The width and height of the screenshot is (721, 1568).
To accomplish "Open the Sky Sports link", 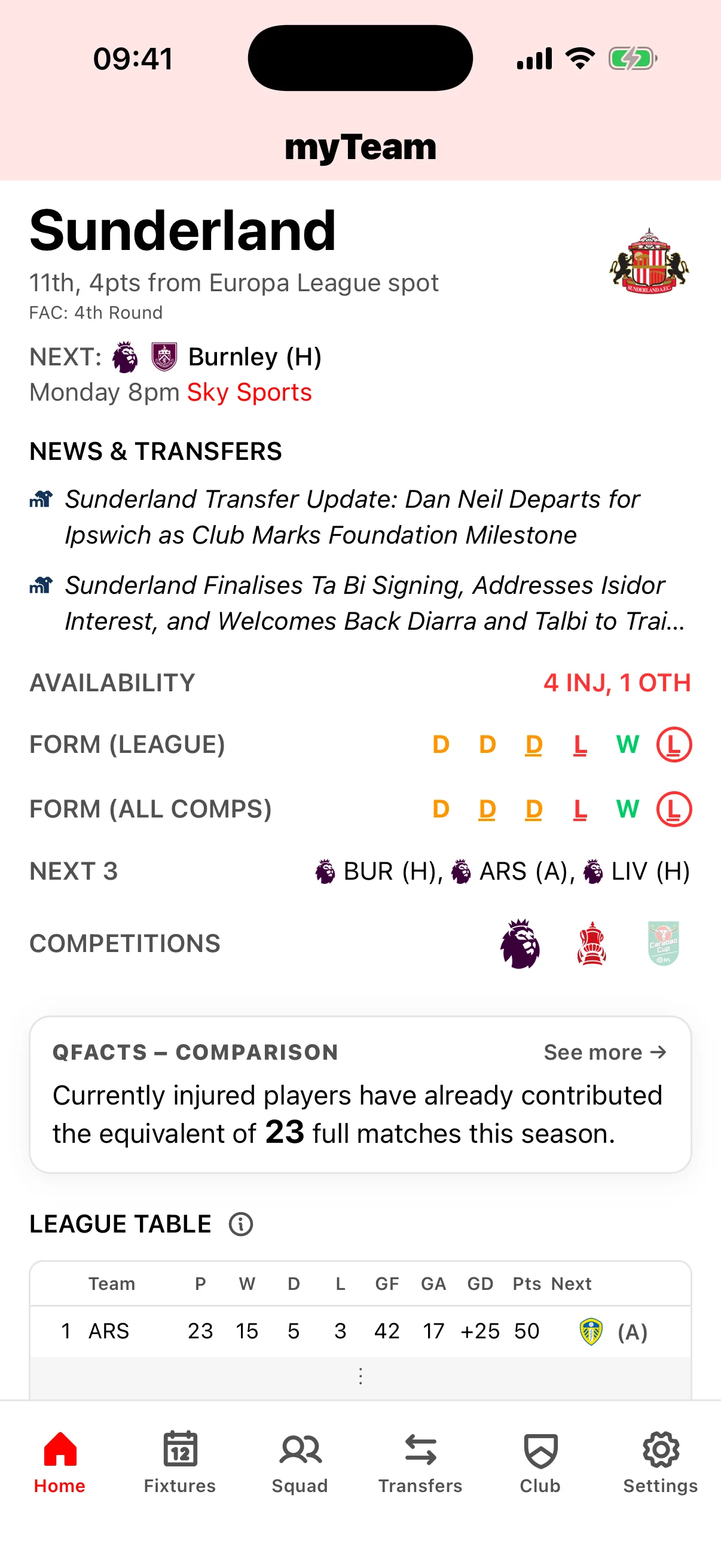I will tap(249, 393).
